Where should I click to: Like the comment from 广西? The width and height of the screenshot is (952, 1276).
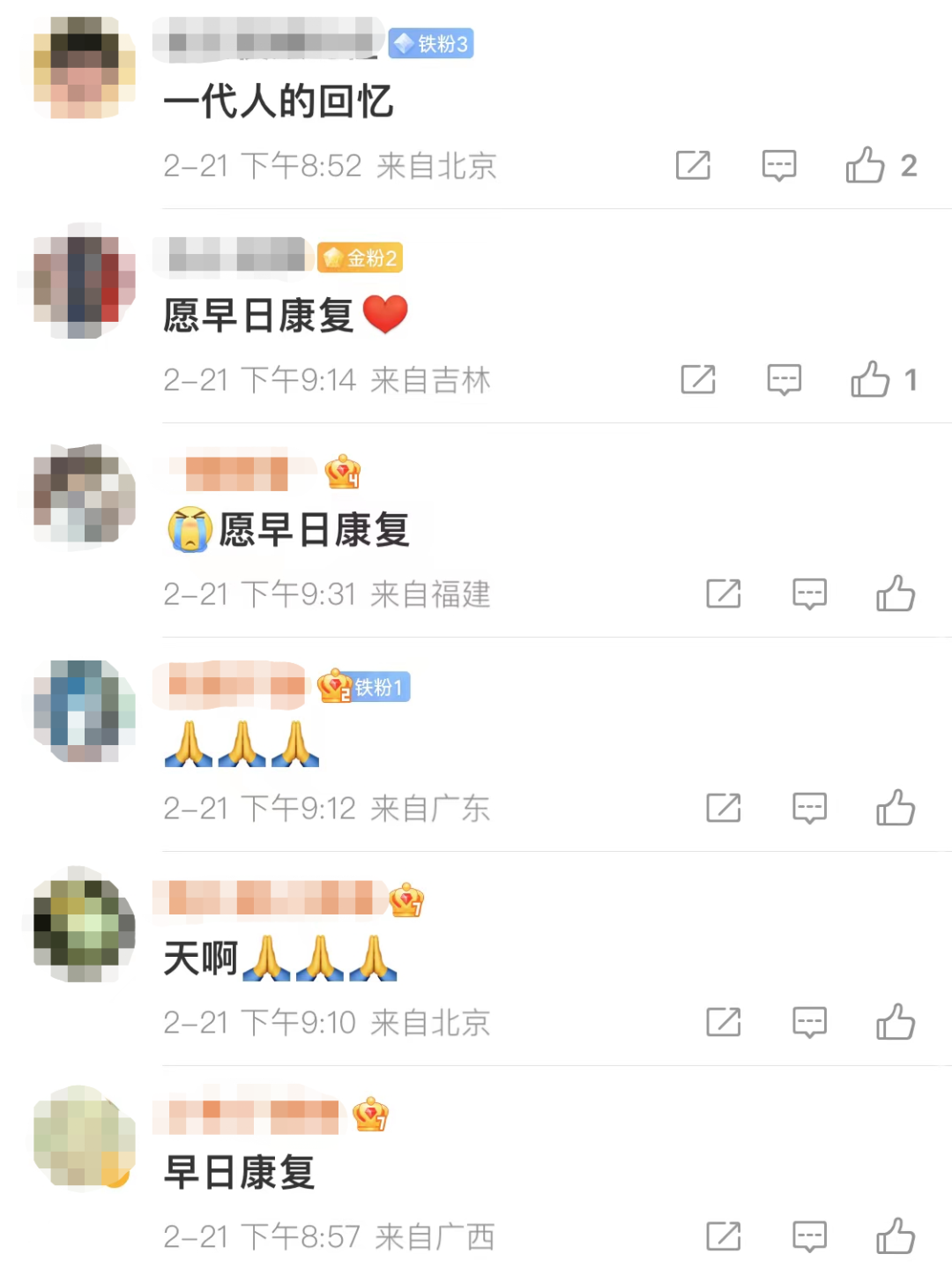pyautogui.click(x=896, y=1236)
